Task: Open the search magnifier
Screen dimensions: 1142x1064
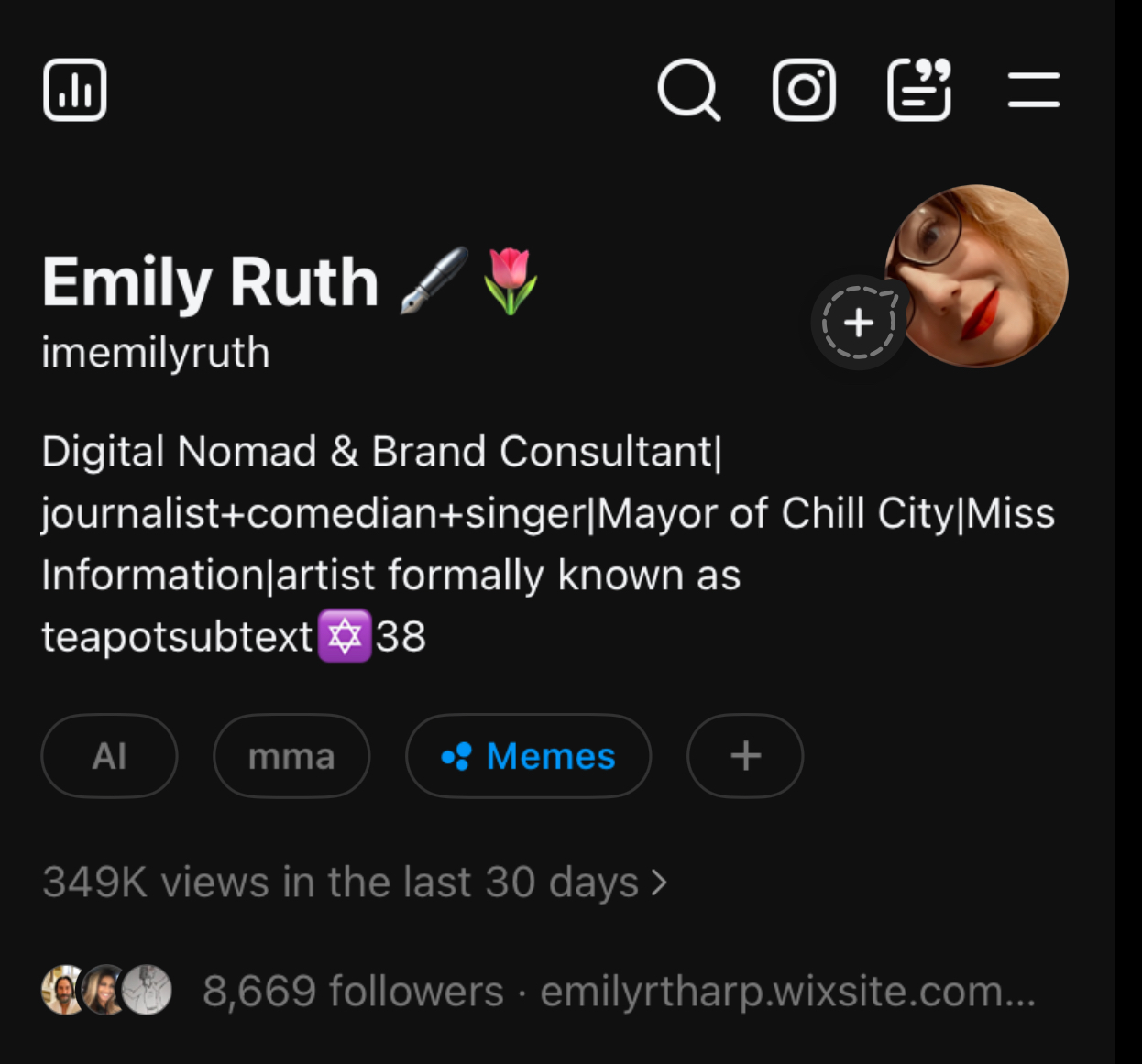Action: 688,90
